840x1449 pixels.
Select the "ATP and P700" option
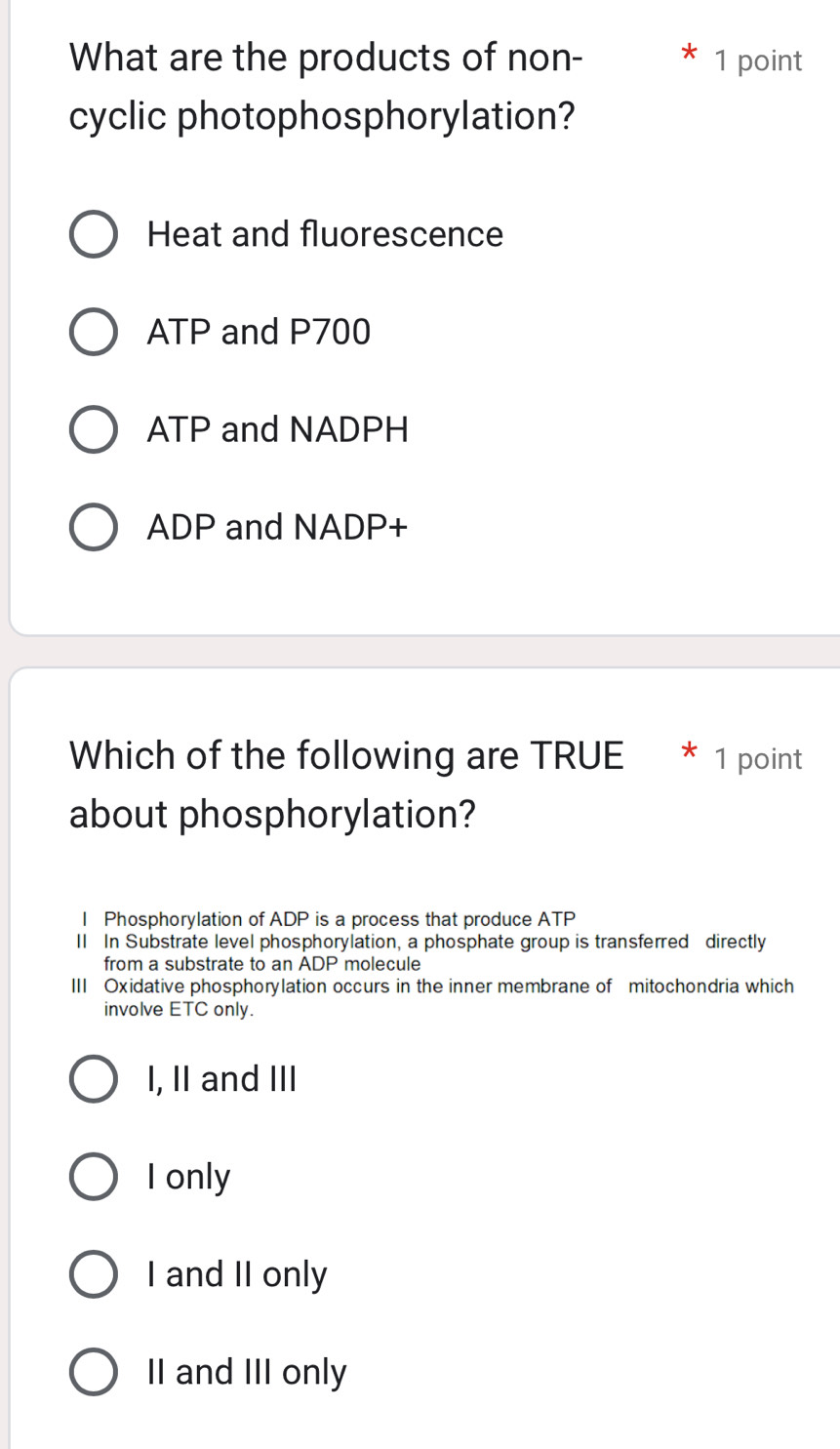(93, 332)
